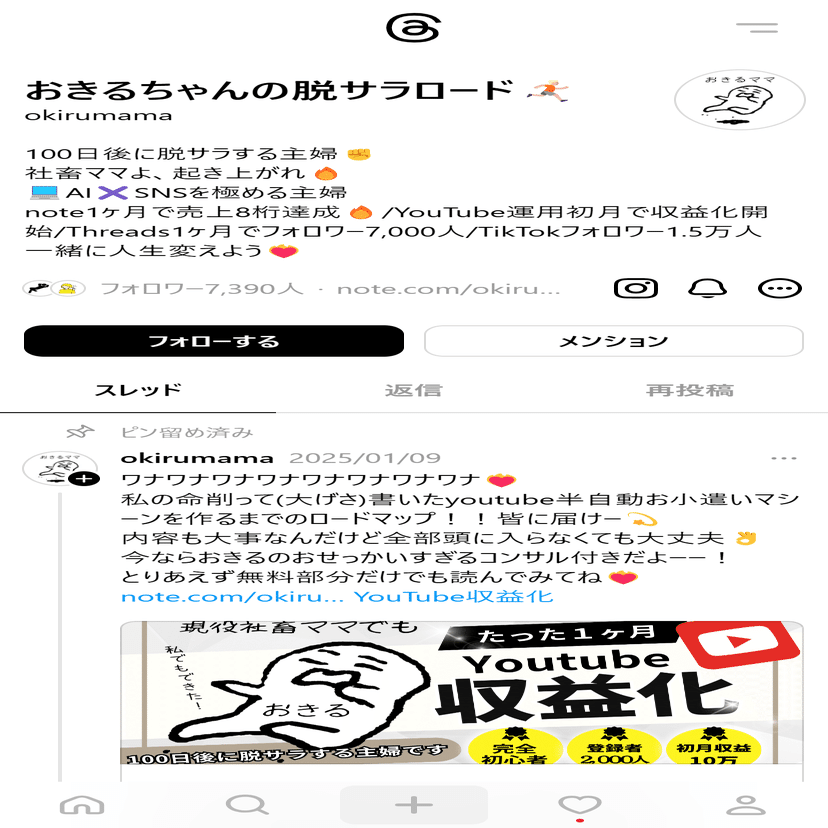Open the activity heart tab
828x828 pixels.
point(579,805)
